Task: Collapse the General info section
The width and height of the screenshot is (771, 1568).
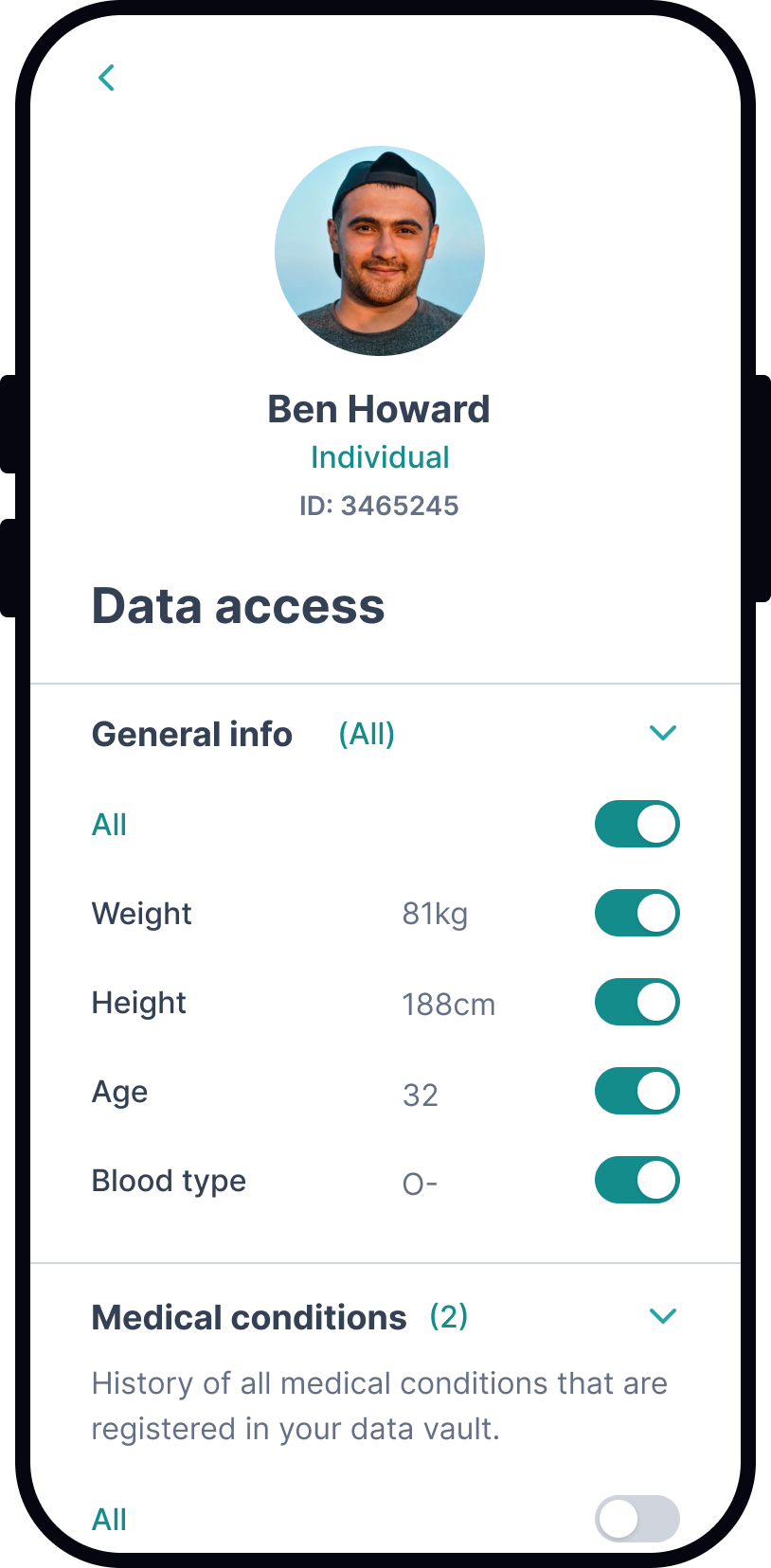Action: click(x=663, y=733)
